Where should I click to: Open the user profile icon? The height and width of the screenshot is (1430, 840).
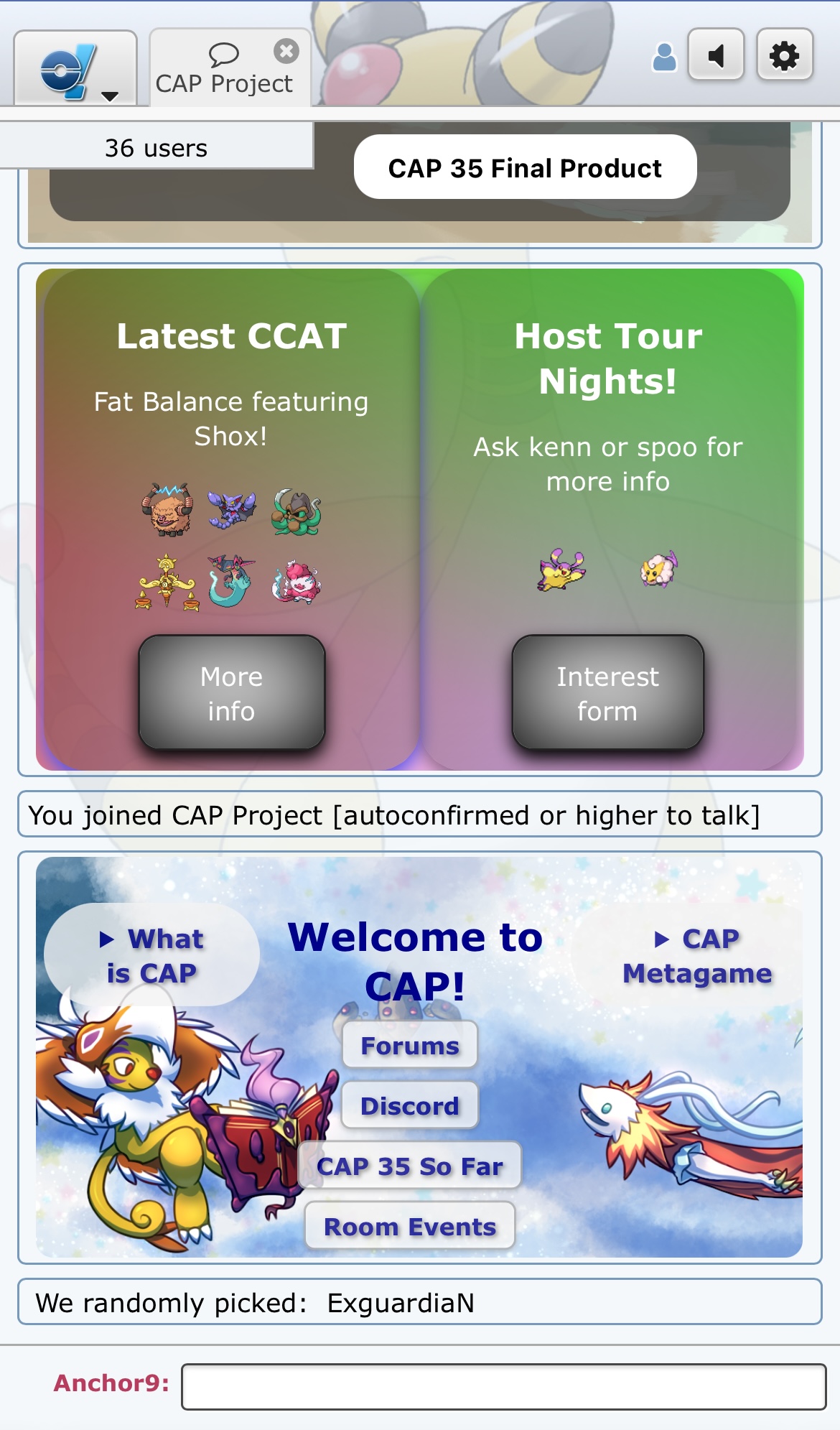click(x=664, y=57)
